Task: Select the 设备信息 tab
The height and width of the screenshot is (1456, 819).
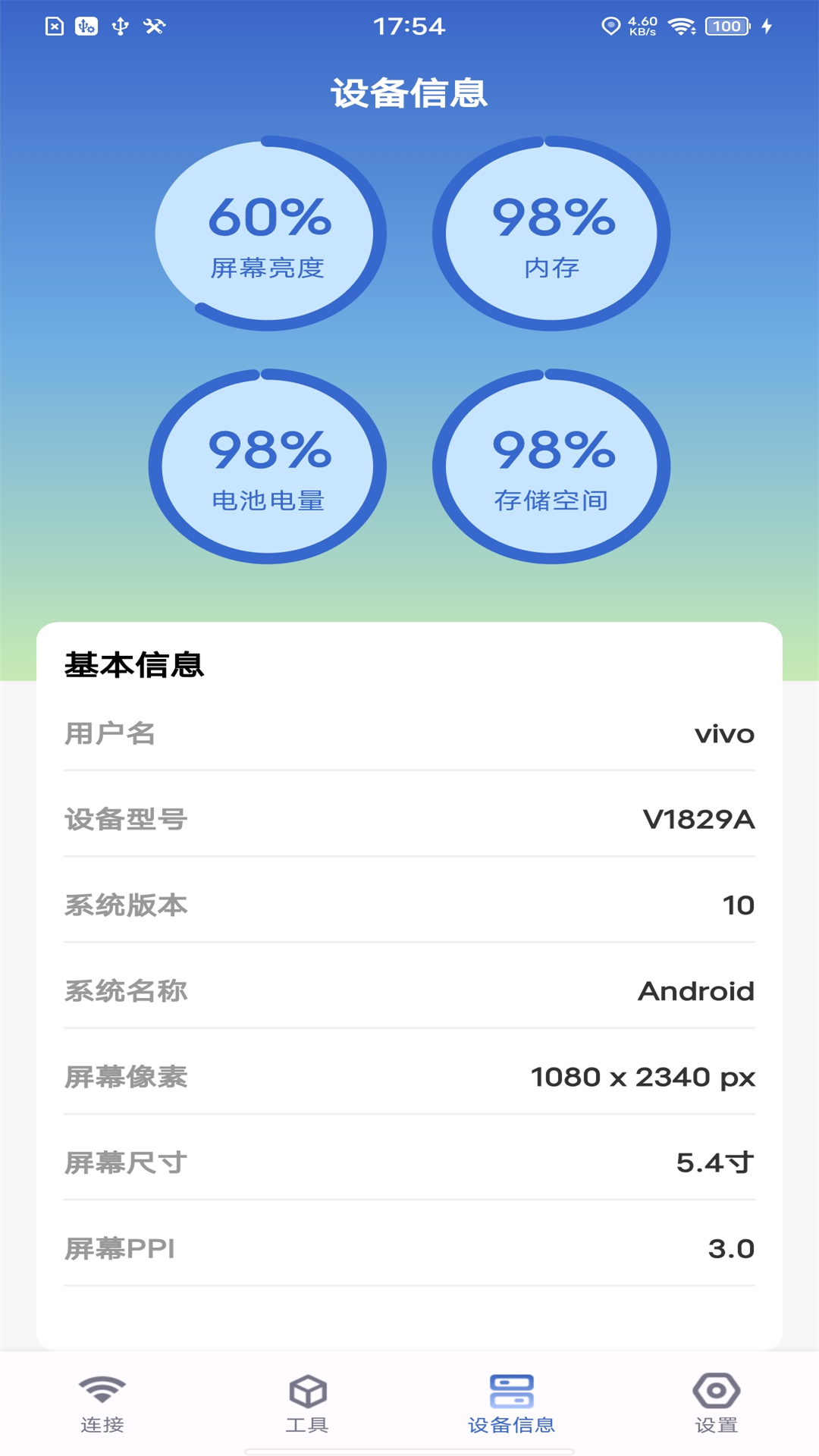Action: 512,1403
